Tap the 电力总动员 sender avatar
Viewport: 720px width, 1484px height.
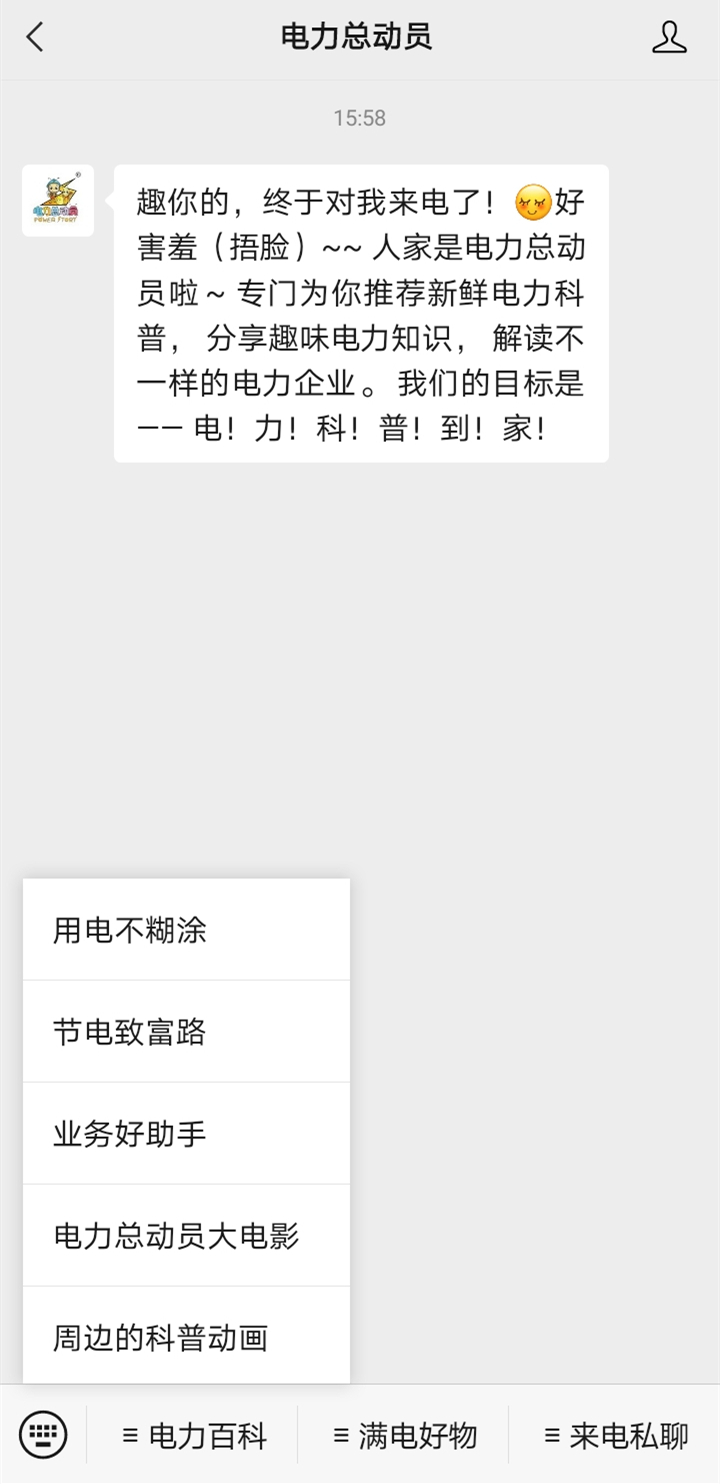coord(58,200)
